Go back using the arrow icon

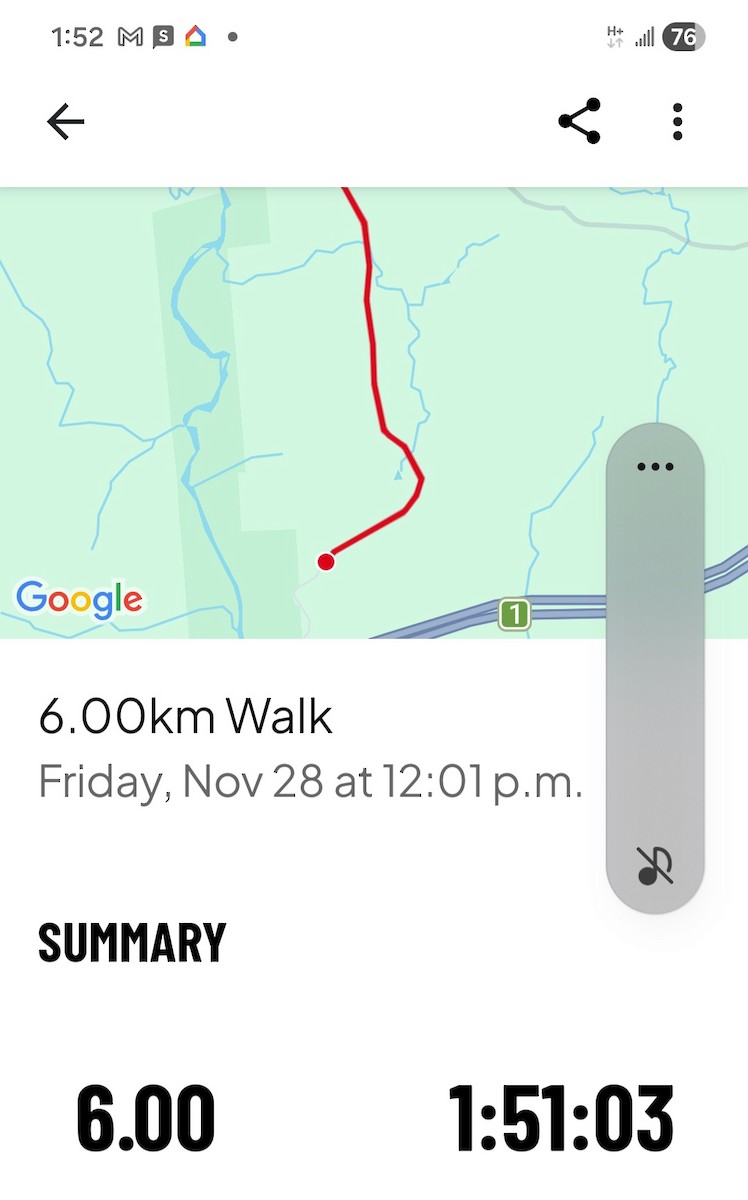(66, 122)
